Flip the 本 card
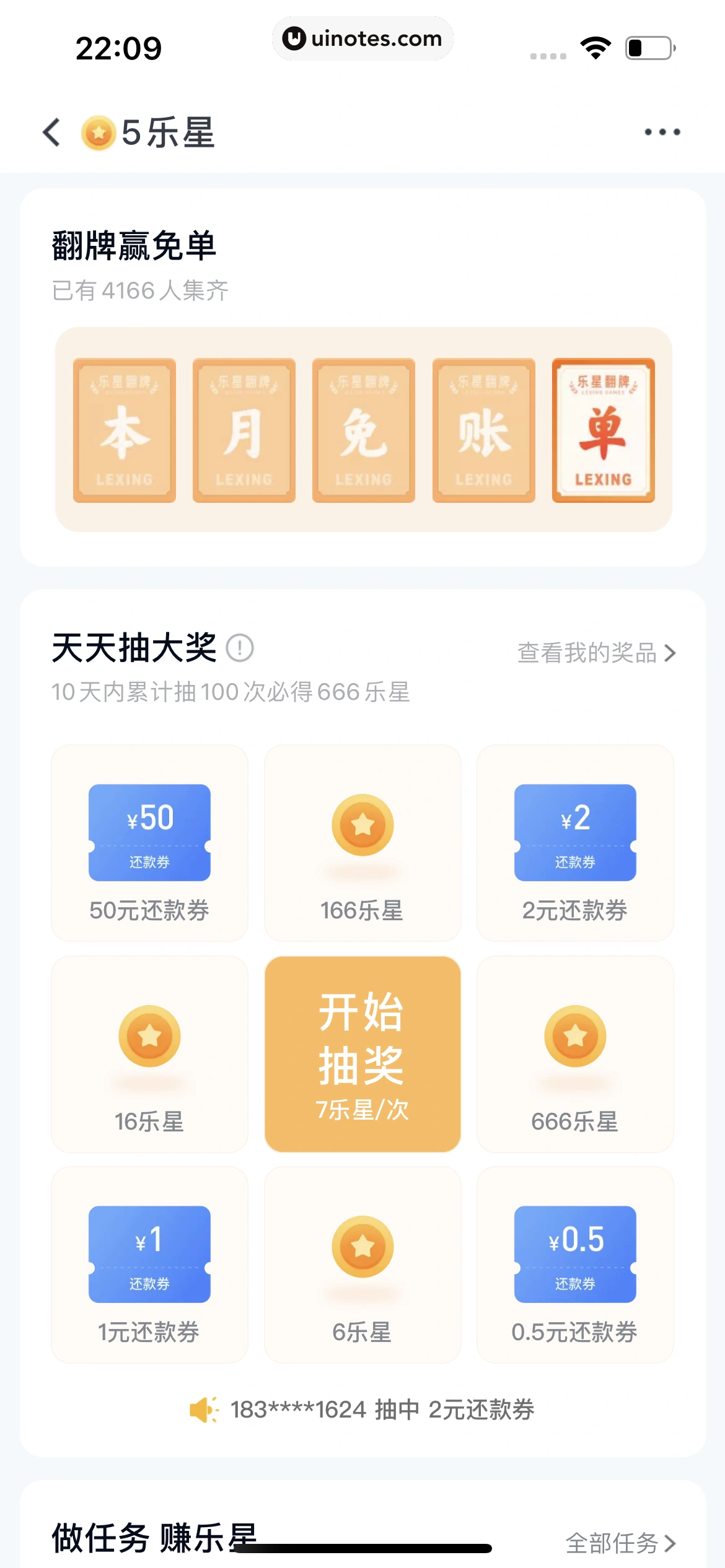 pyautogui.click(x=125, y=430)
